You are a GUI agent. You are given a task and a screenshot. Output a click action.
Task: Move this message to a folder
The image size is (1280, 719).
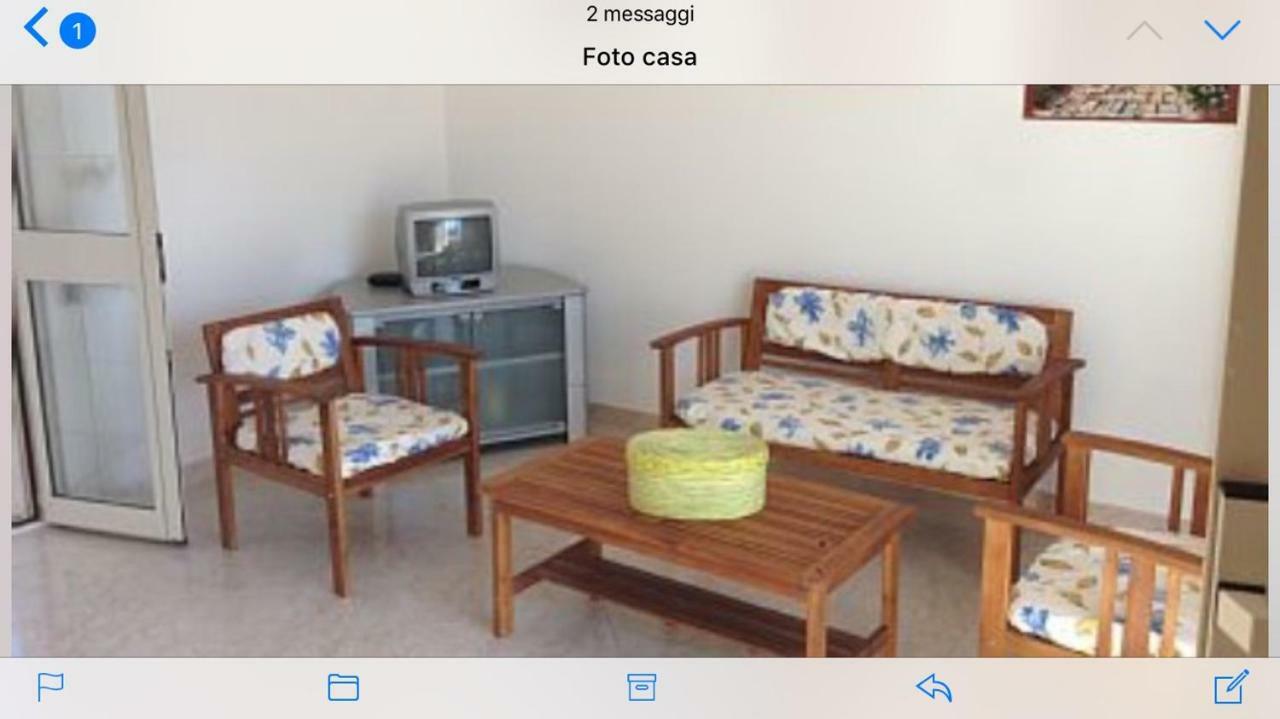343,687
